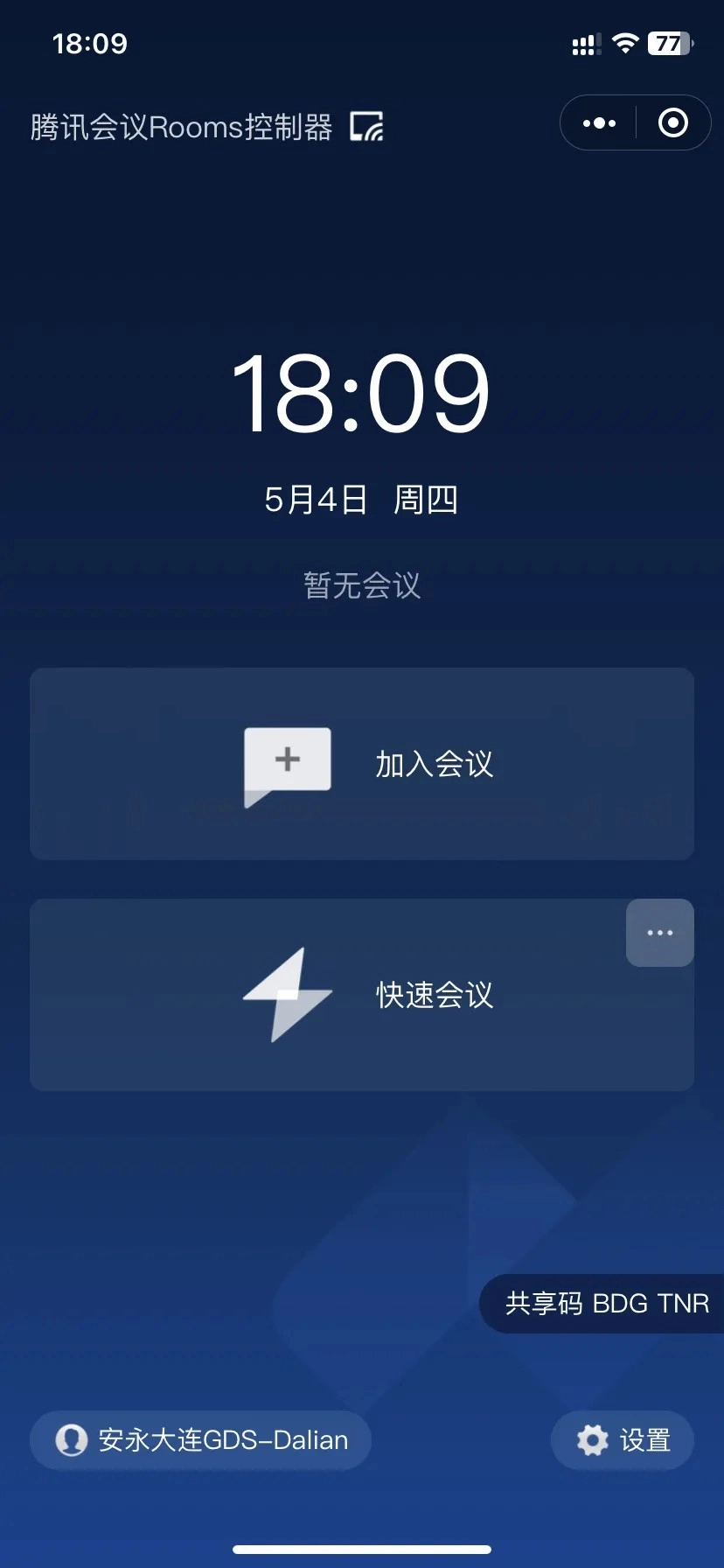The width and height of the screenshot is (724, 1568).
Task: Open the three-dot options on 快速会议
Action: click(660, 933)
